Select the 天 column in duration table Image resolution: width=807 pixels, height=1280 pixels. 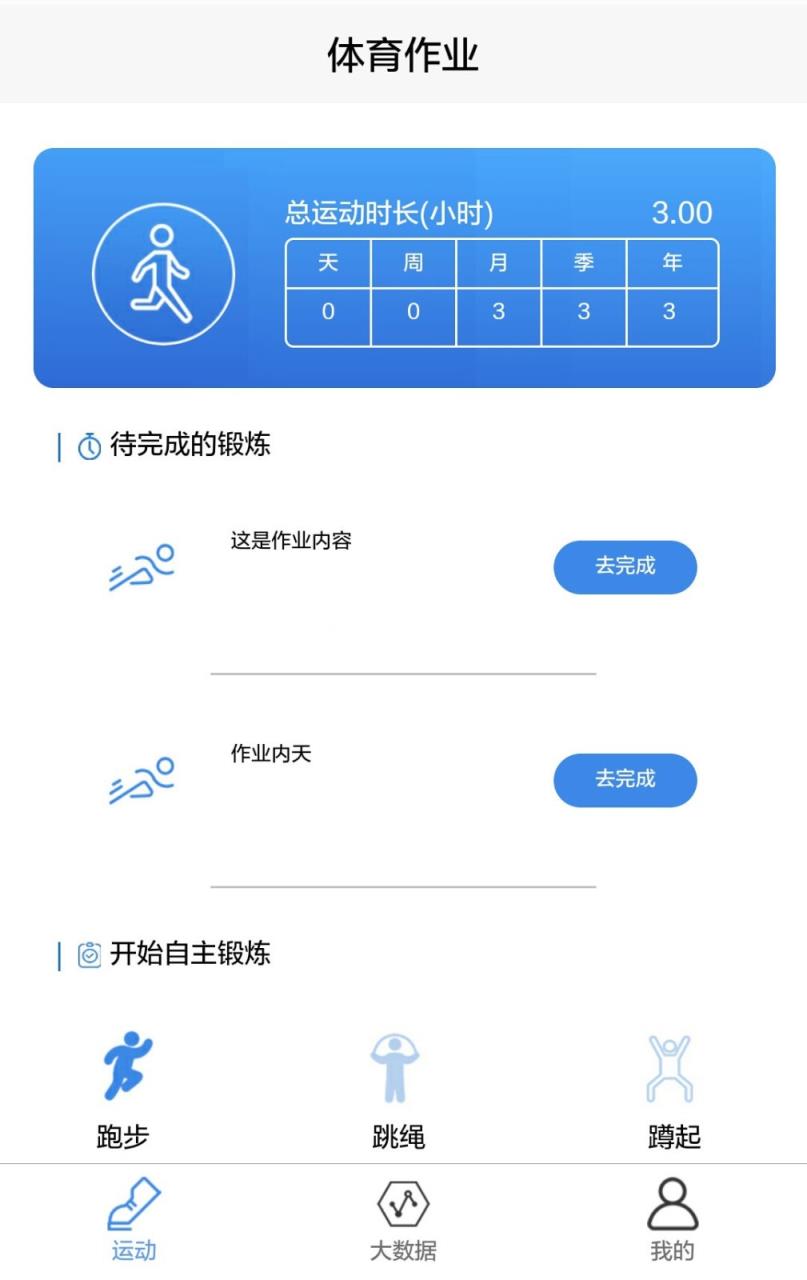pos(328,262)
